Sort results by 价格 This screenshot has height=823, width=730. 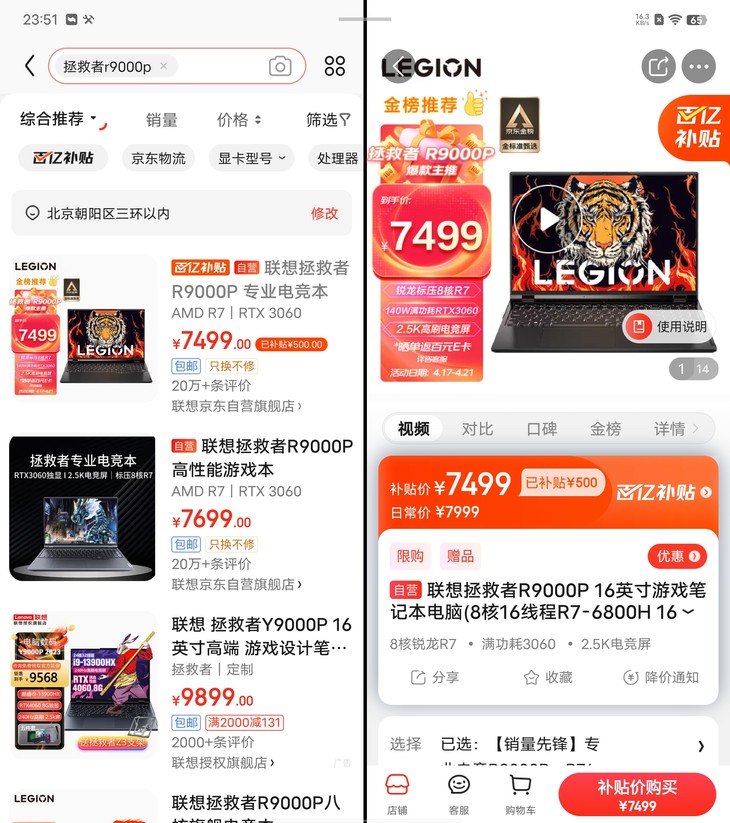(x=238, y=120)
